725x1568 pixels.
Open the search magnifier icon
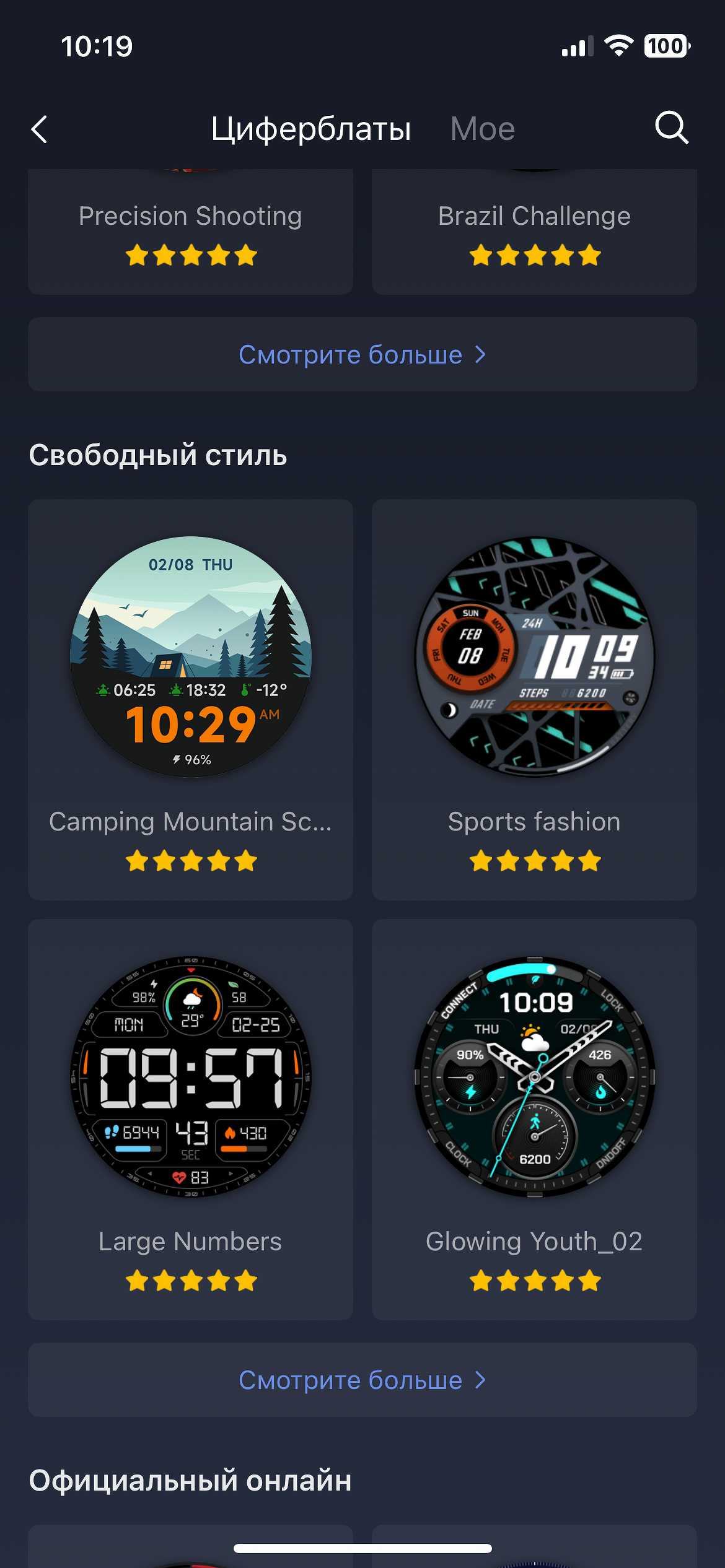672,128
